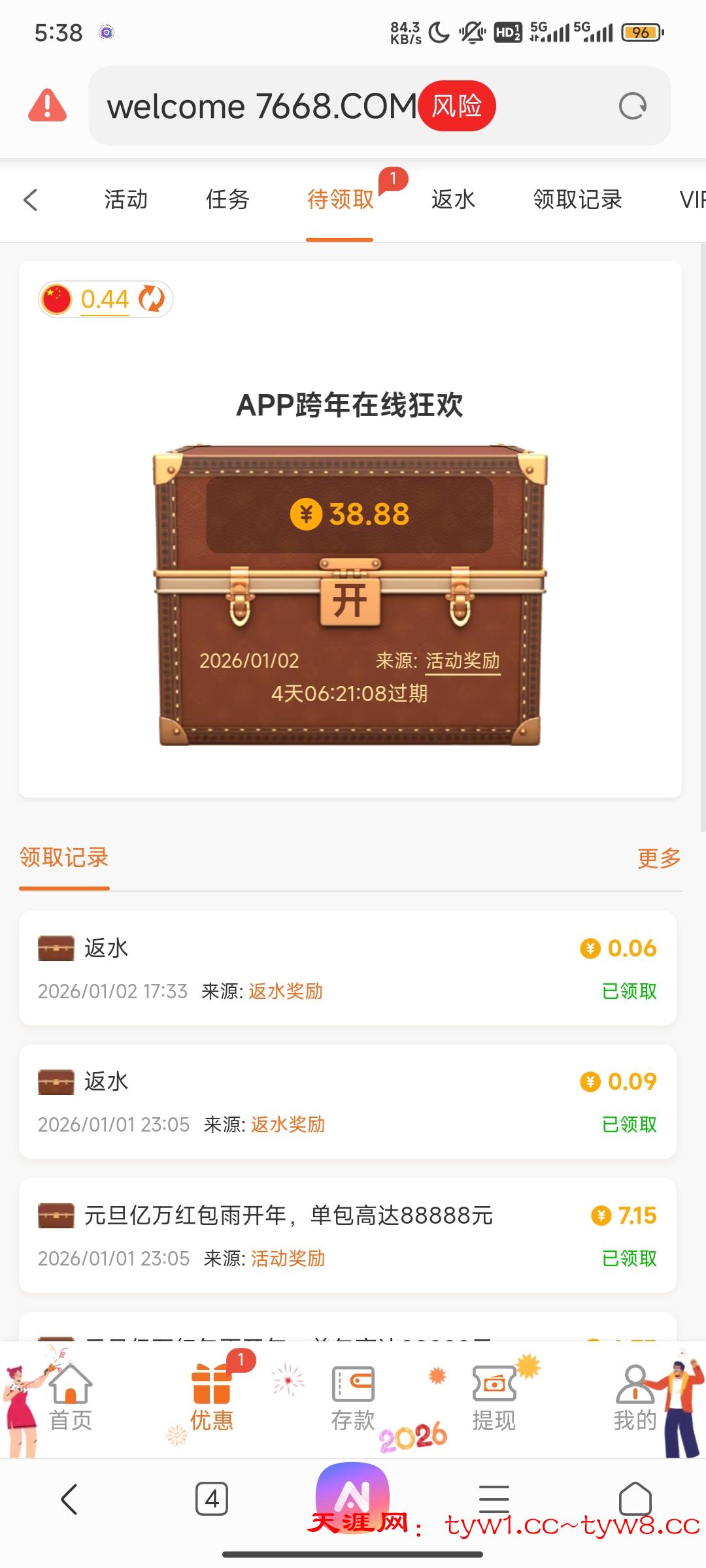Tap the 活动奖励 source link on chest
Screen dimensions: 706x1568
click(462, 661)
